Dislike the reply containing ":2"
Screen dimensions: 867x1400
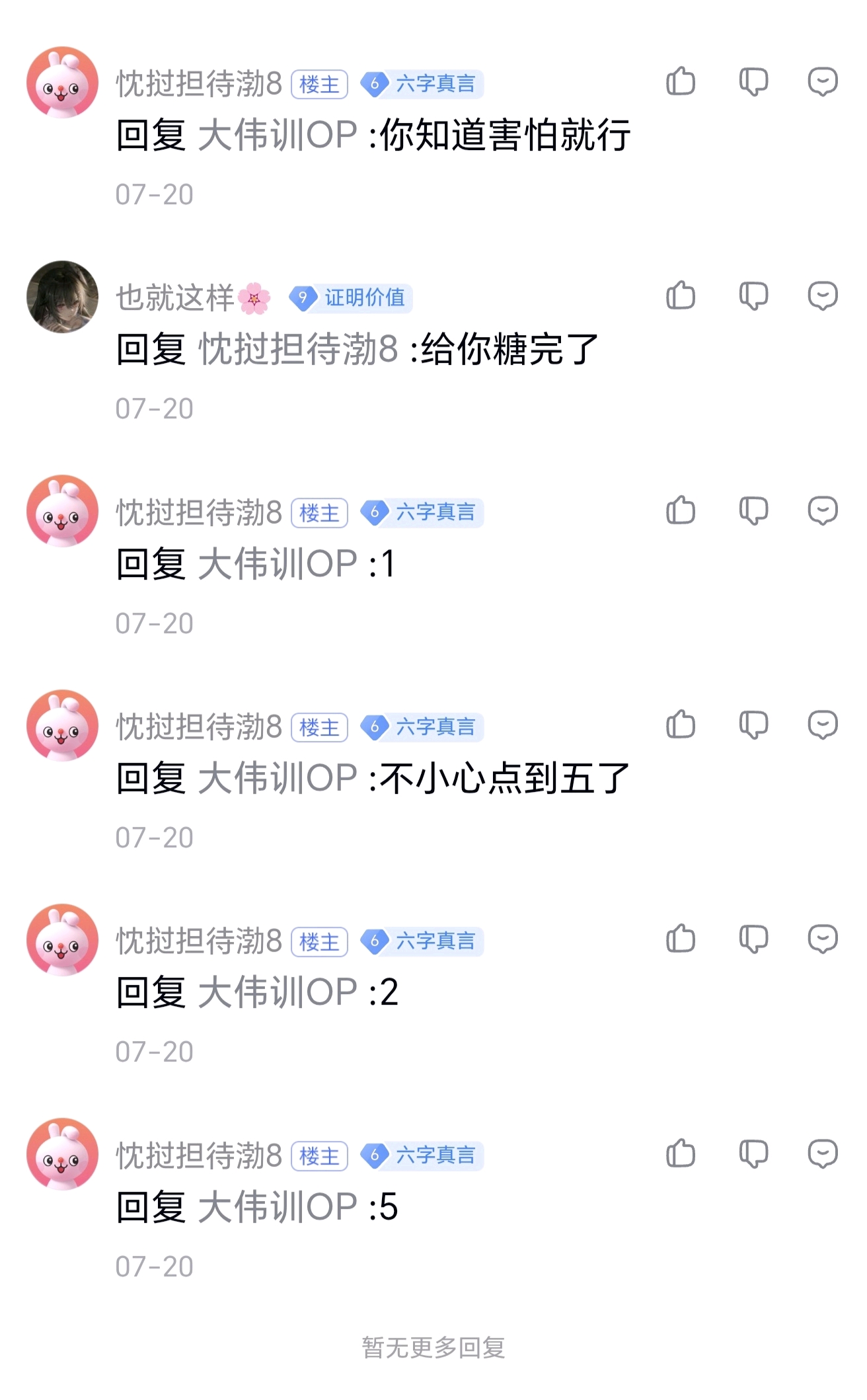pos(753,939)
